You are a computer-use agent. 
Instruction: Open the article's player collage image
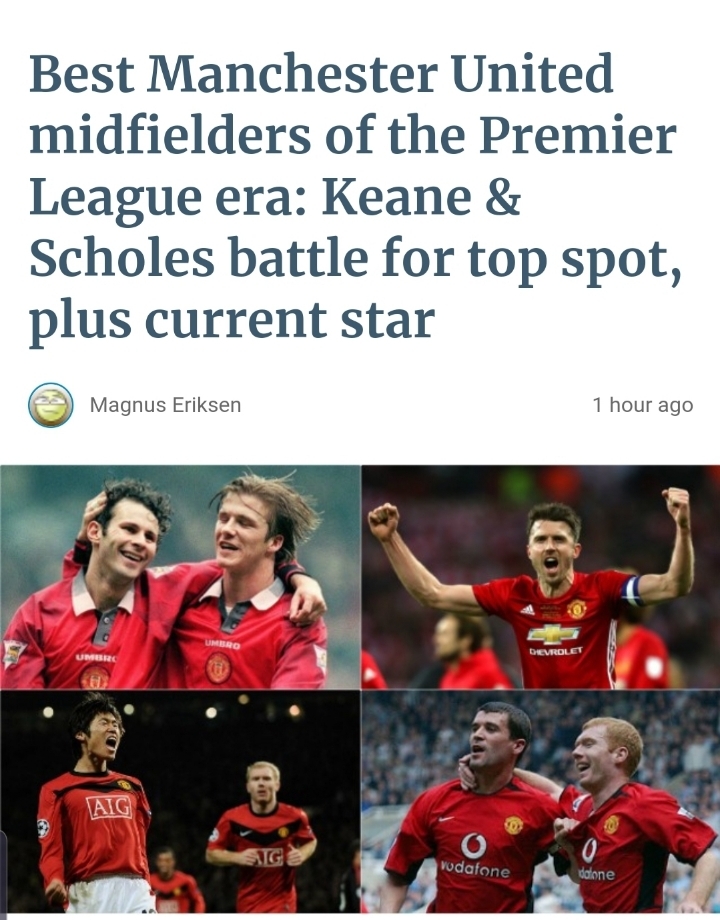click(x=360, y=688)
